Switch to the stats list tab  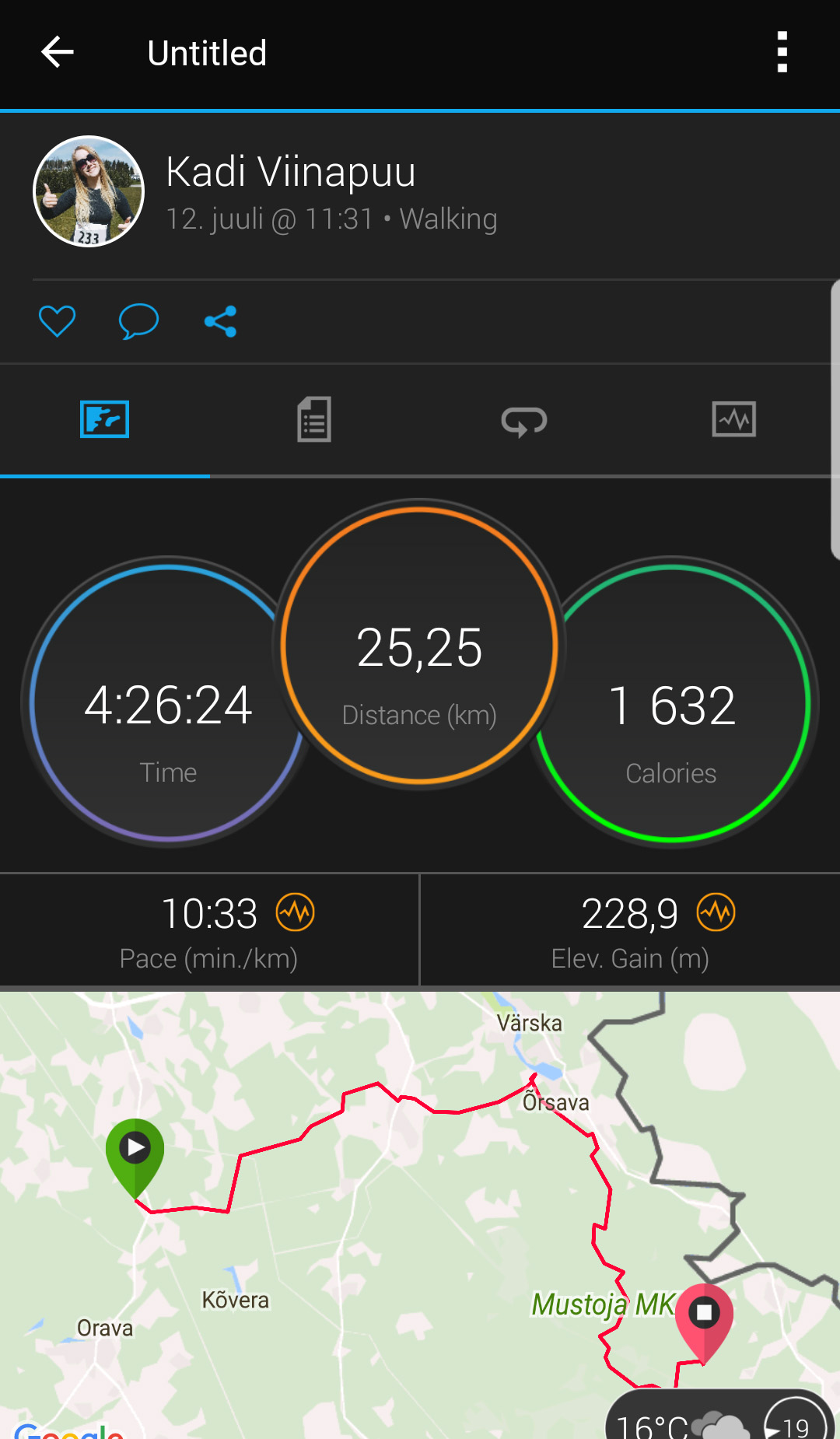click(314, 419)
